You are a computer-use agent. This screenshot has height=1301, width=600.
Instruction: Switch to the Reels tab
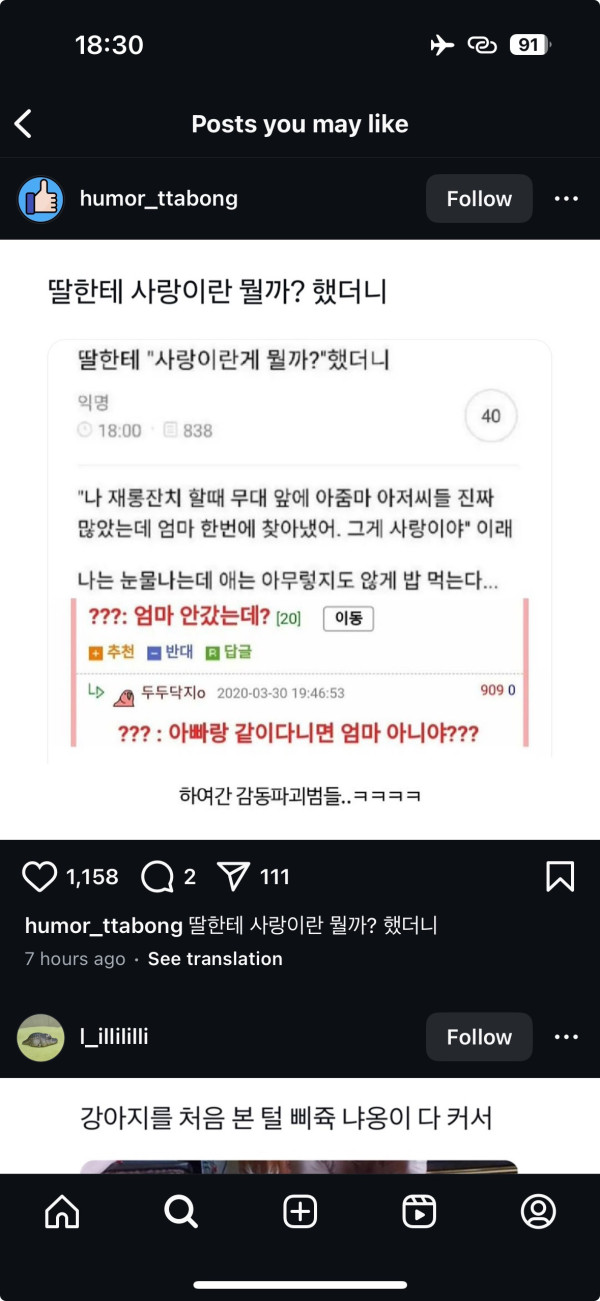[x=419, y=1212]
